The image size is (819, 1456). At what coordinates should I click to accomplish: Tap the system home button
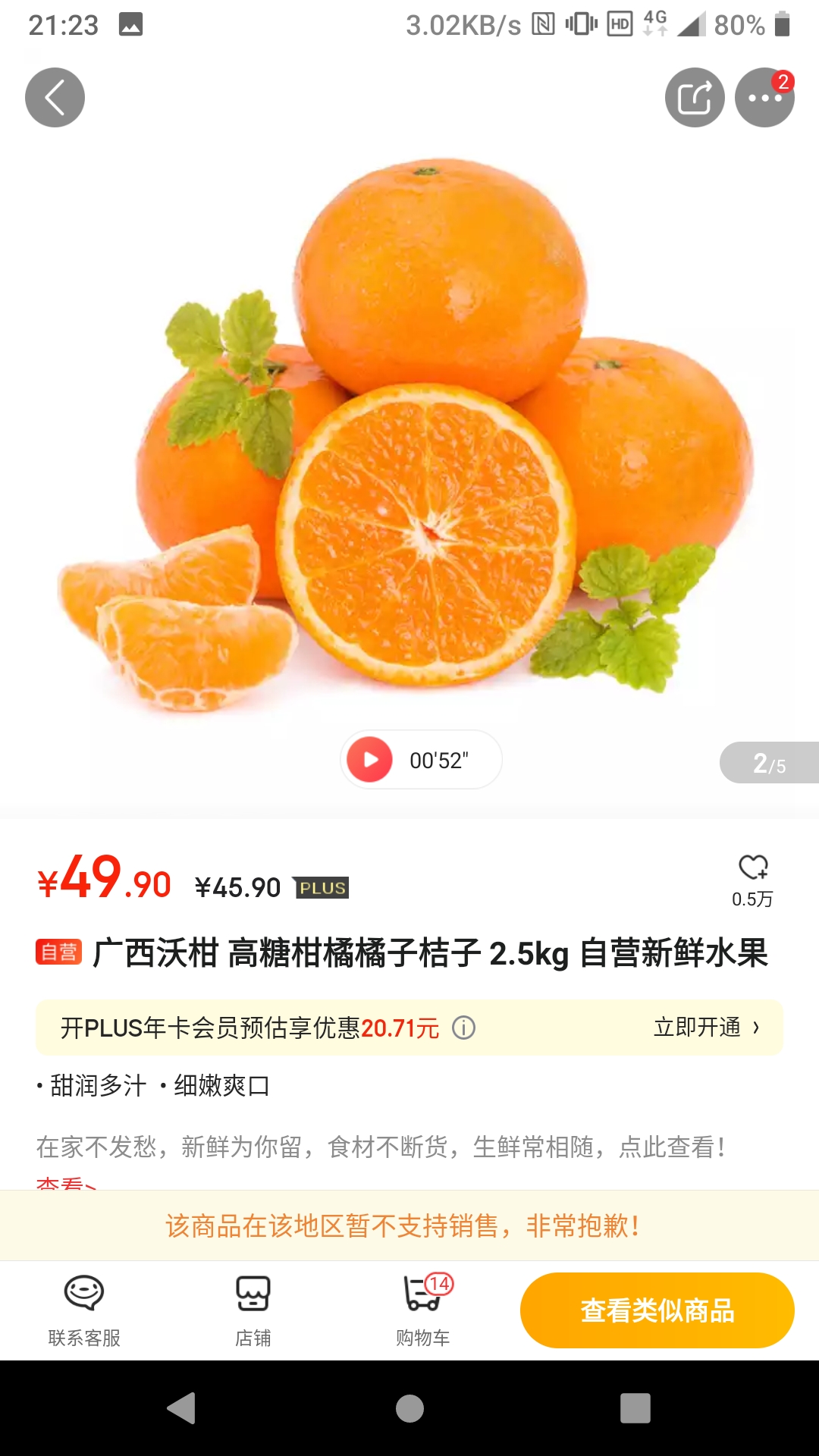409,1408
